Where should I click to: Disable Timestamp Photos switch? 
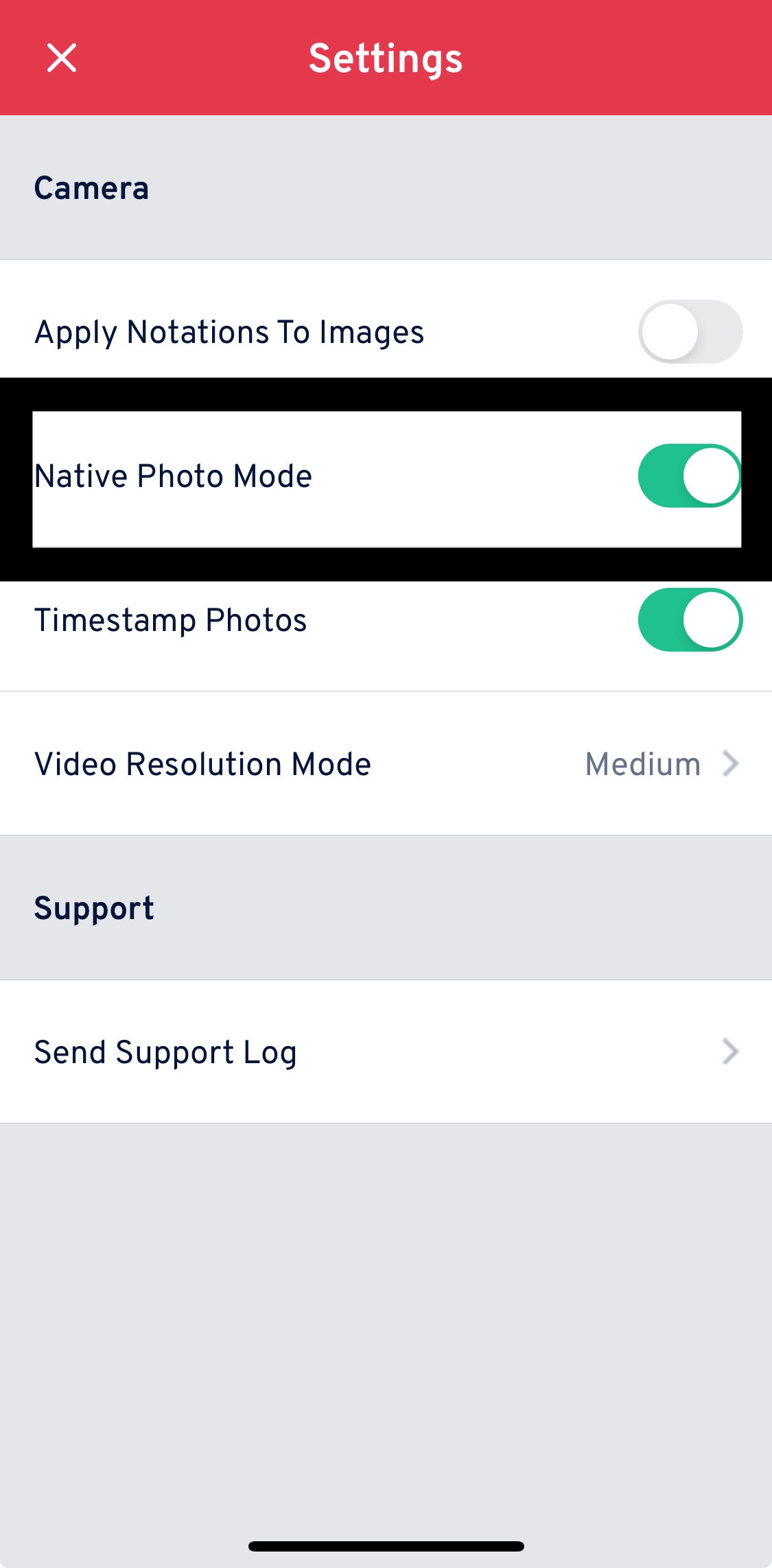(690, 620)
